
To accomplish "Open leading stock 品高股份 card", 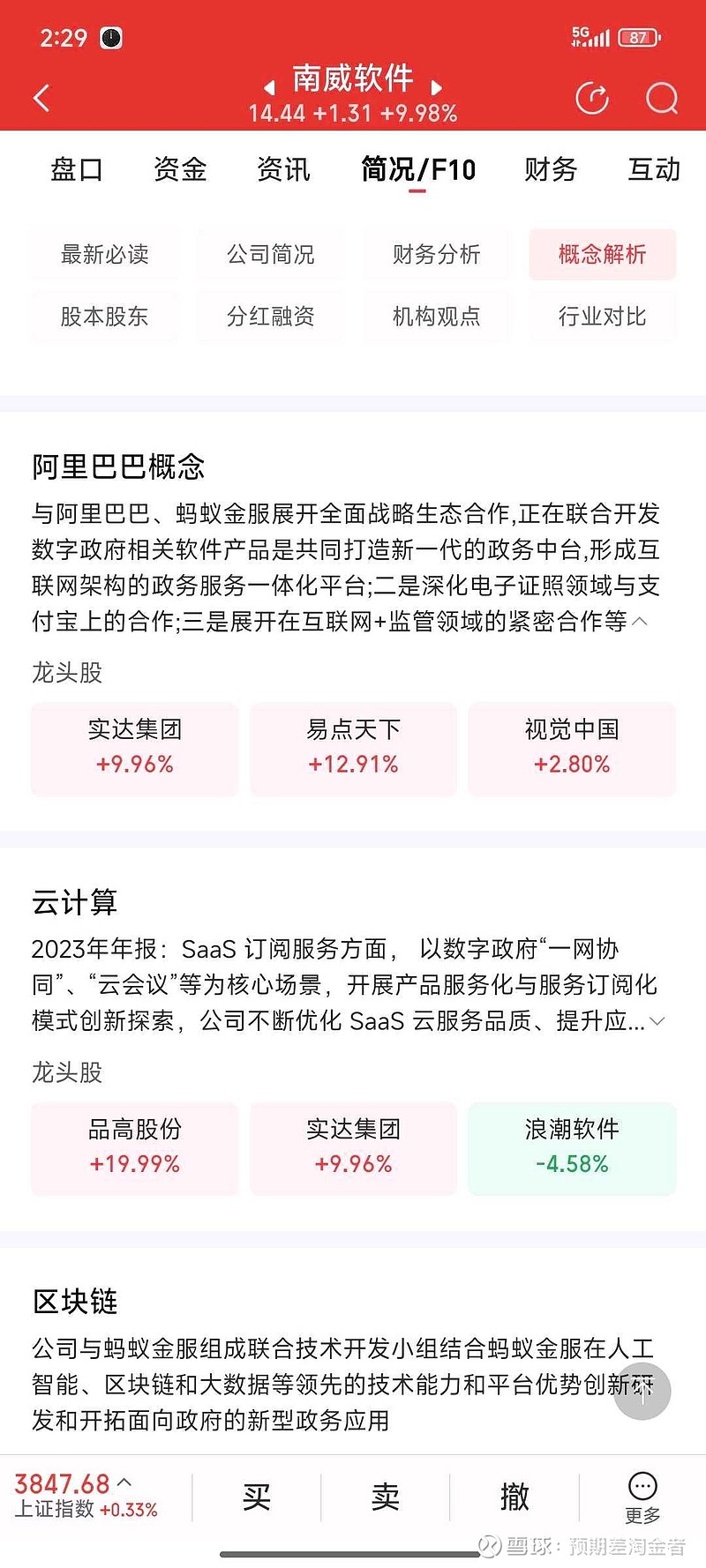I will point(134,1148).
